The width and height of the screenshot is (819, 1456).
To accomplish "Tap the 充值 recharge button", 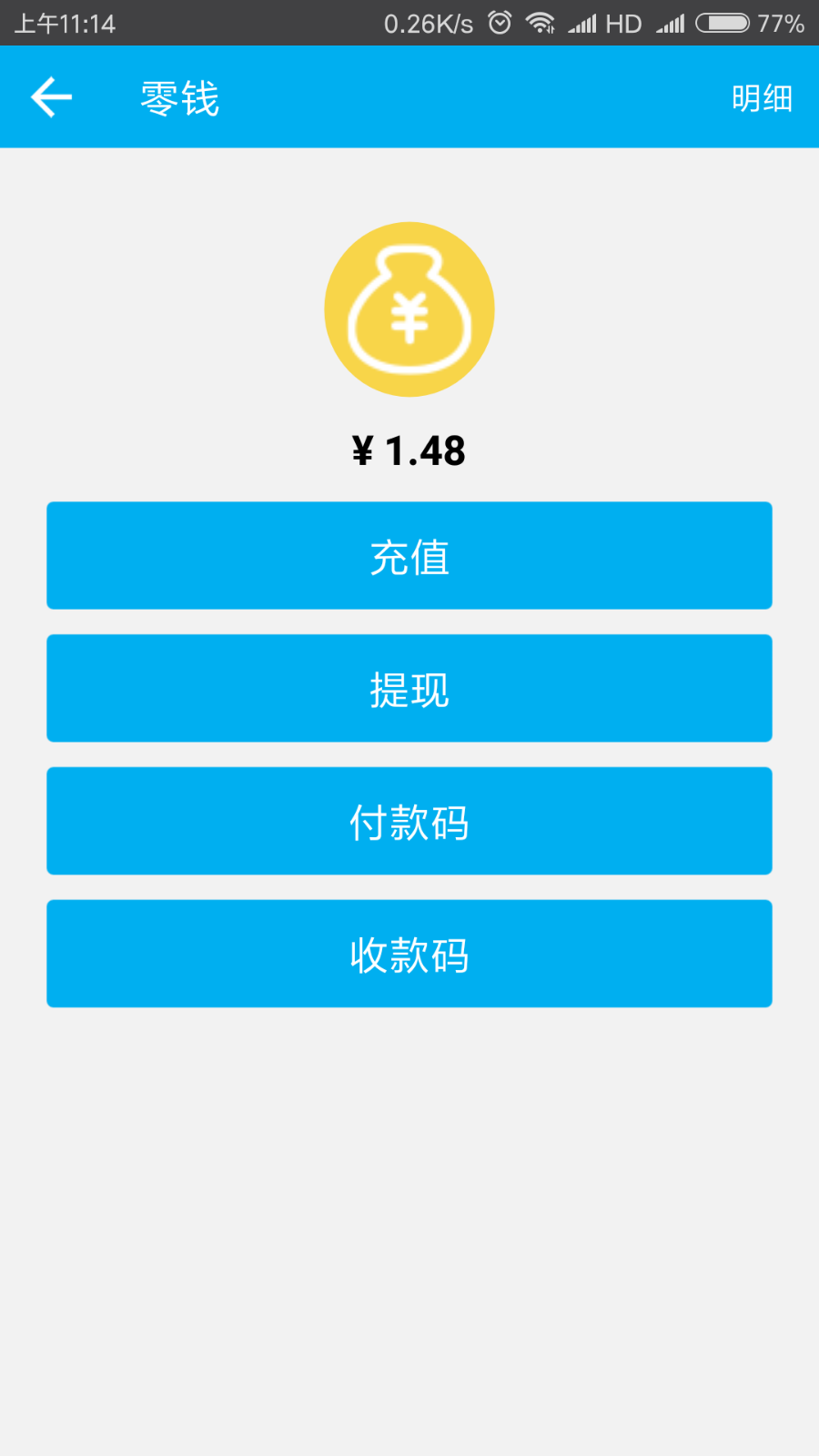I will [x=409, y=556].
